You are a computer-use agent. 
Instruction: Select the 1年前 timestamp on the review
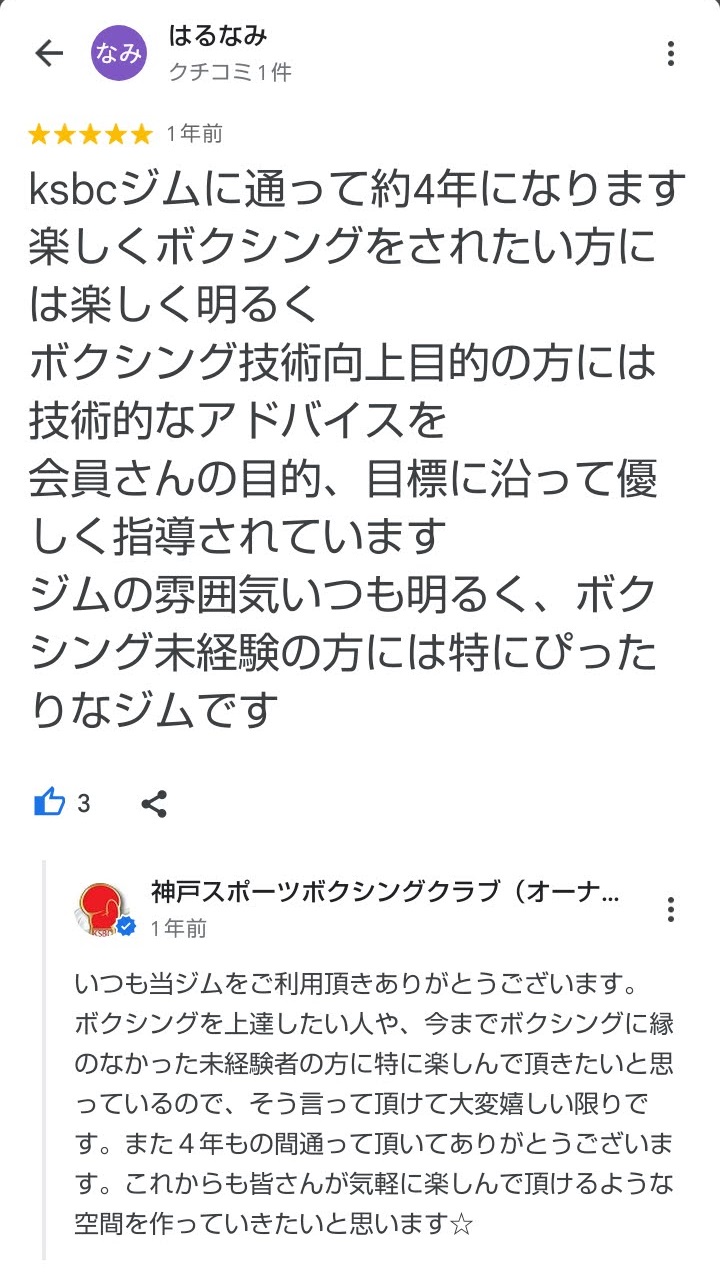pos(195,132)
